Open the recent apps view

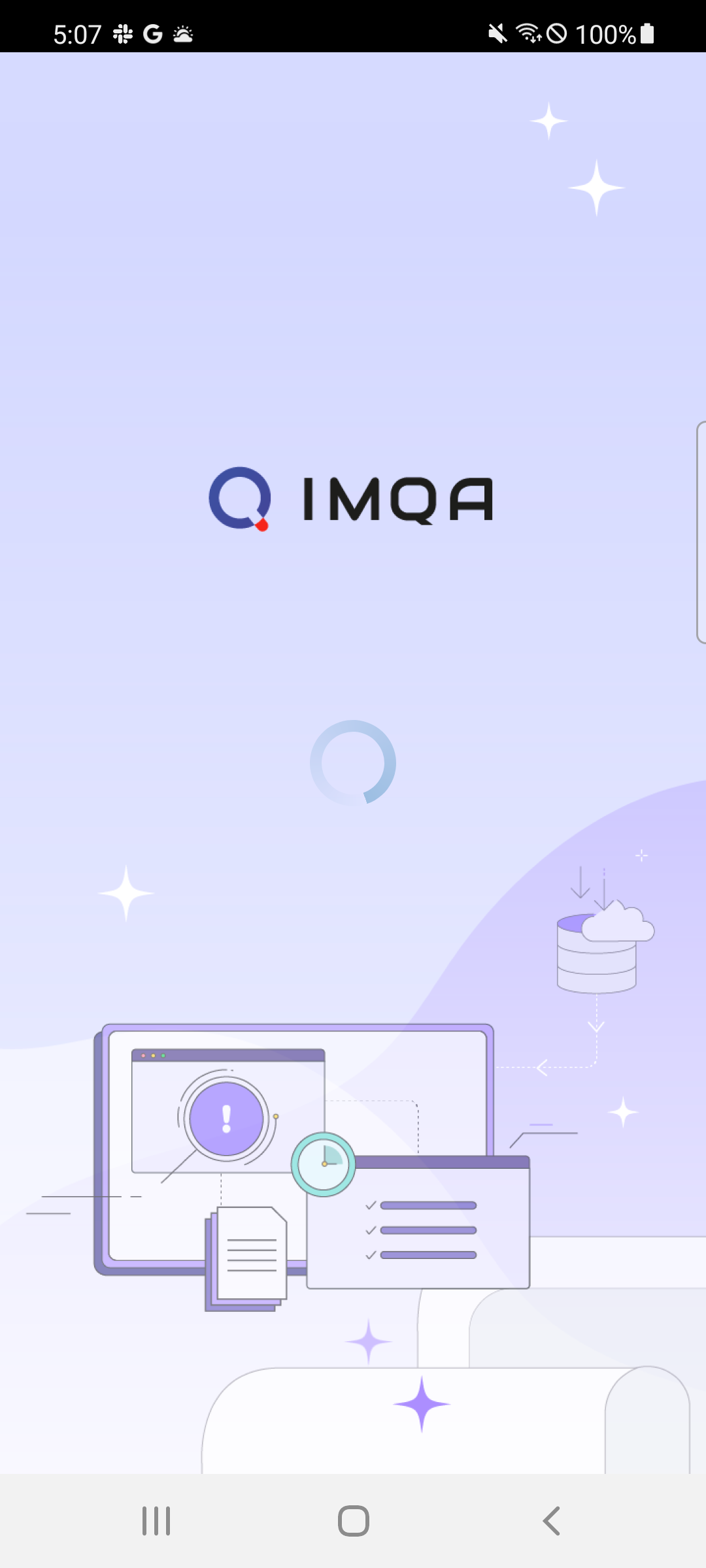coord(156,1520)
